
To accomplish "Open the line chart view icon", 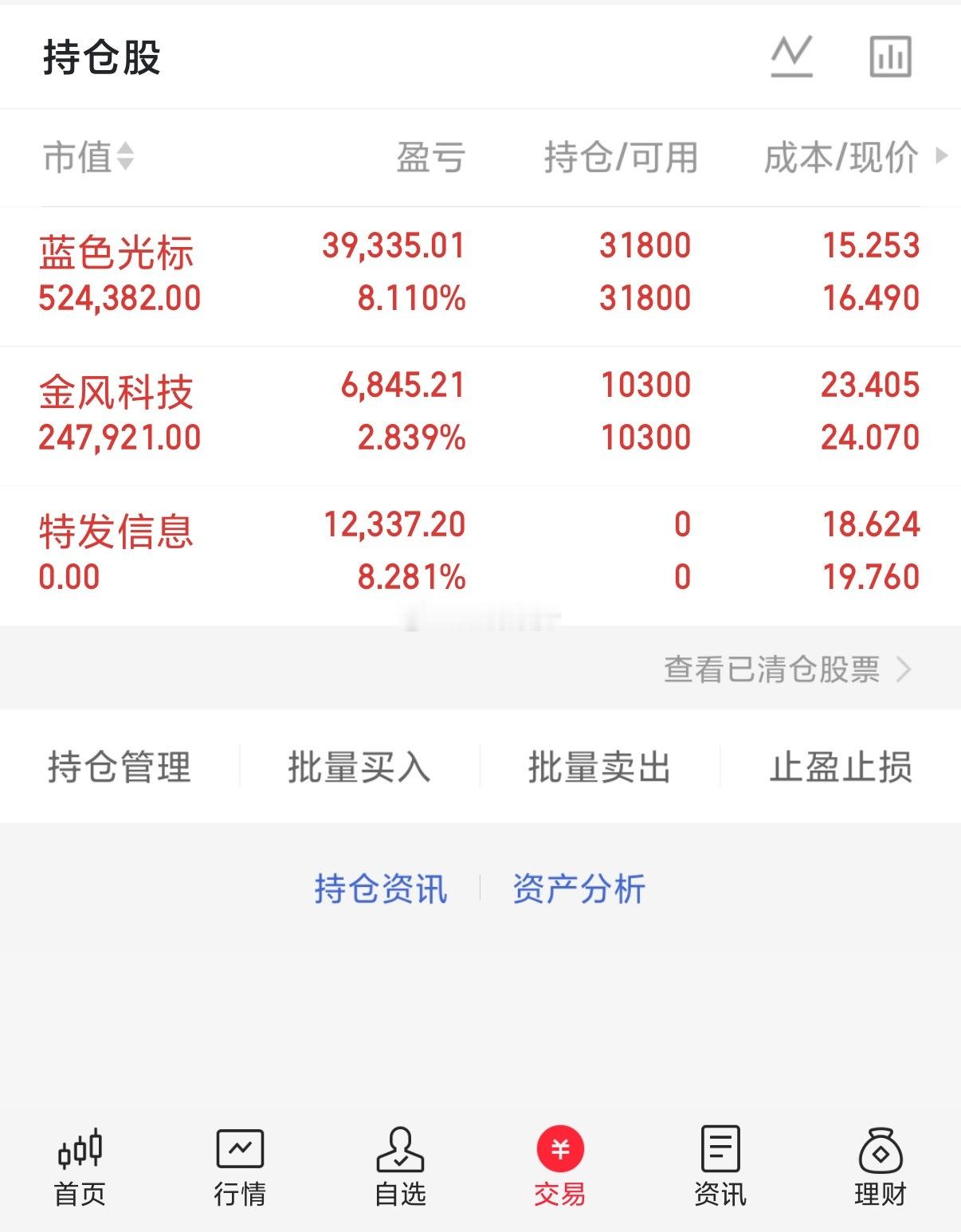I will tap(792, 56).
